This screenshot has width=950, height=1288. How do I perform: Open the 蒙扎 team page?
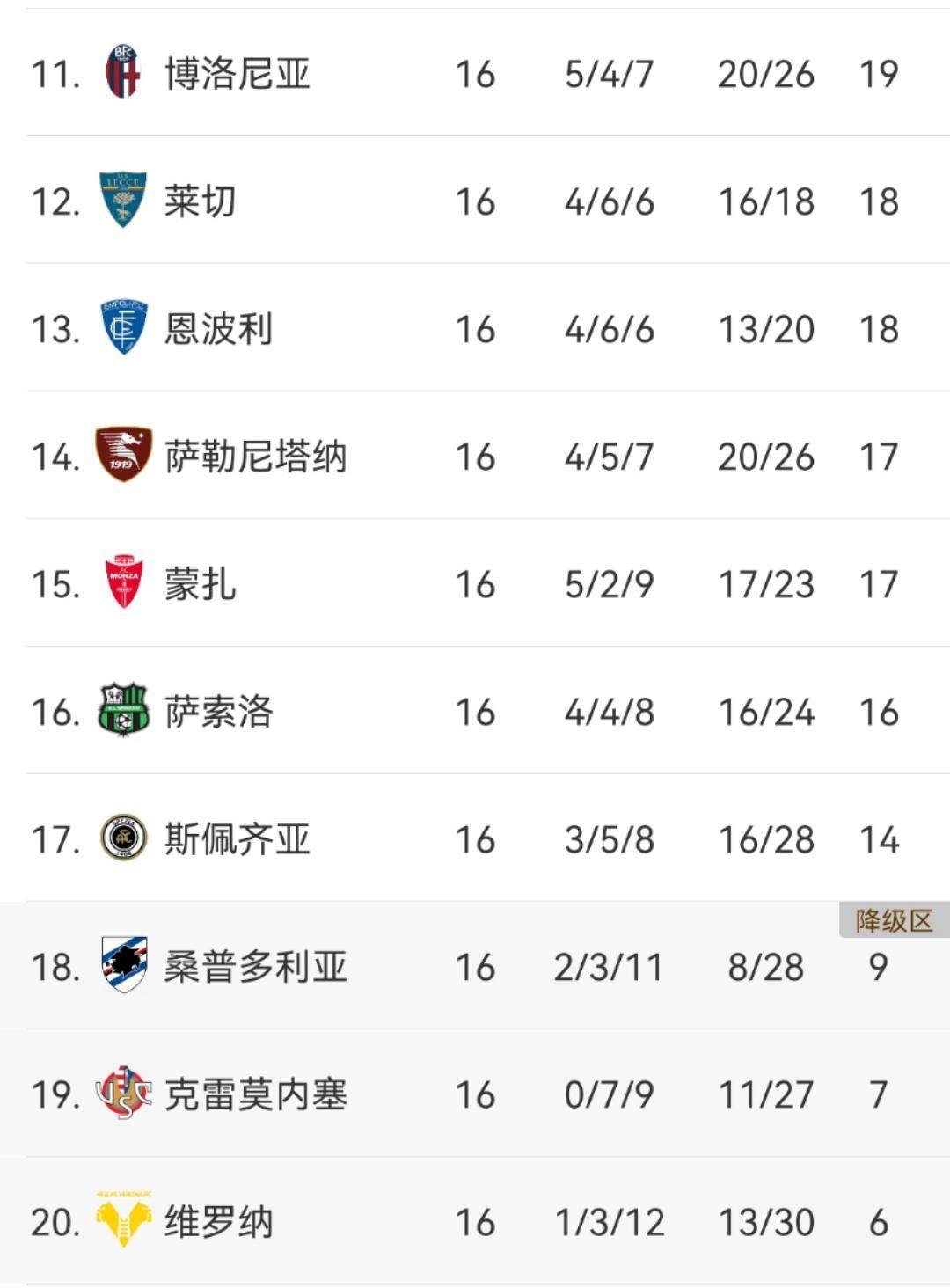click(x=201, y=584)
